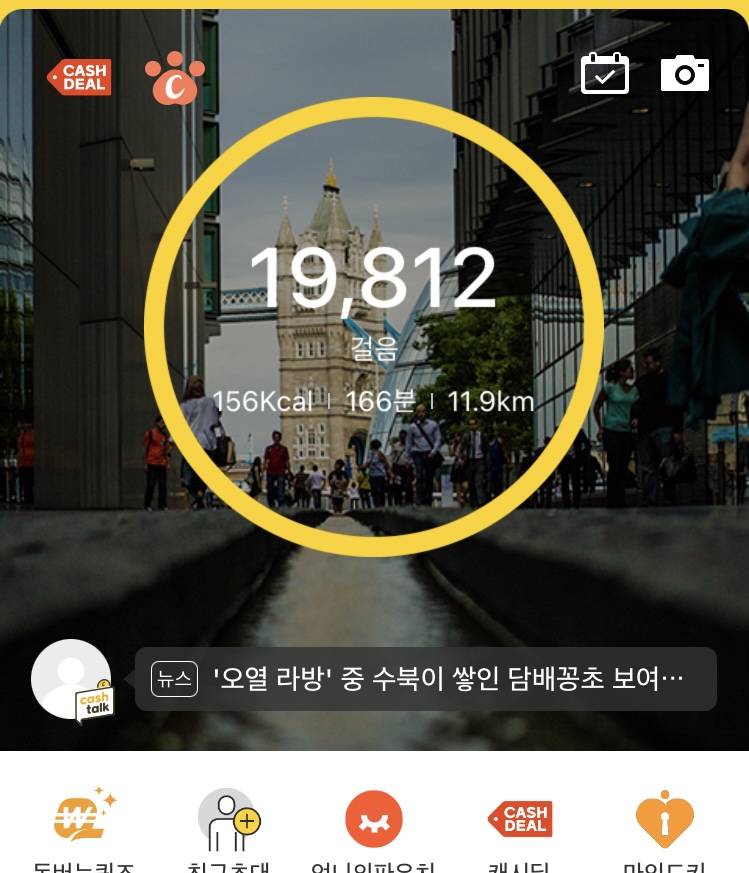Tap the orange paw icon
The width and height of the screenshot is (749, 873).
(x=175, y=79)
